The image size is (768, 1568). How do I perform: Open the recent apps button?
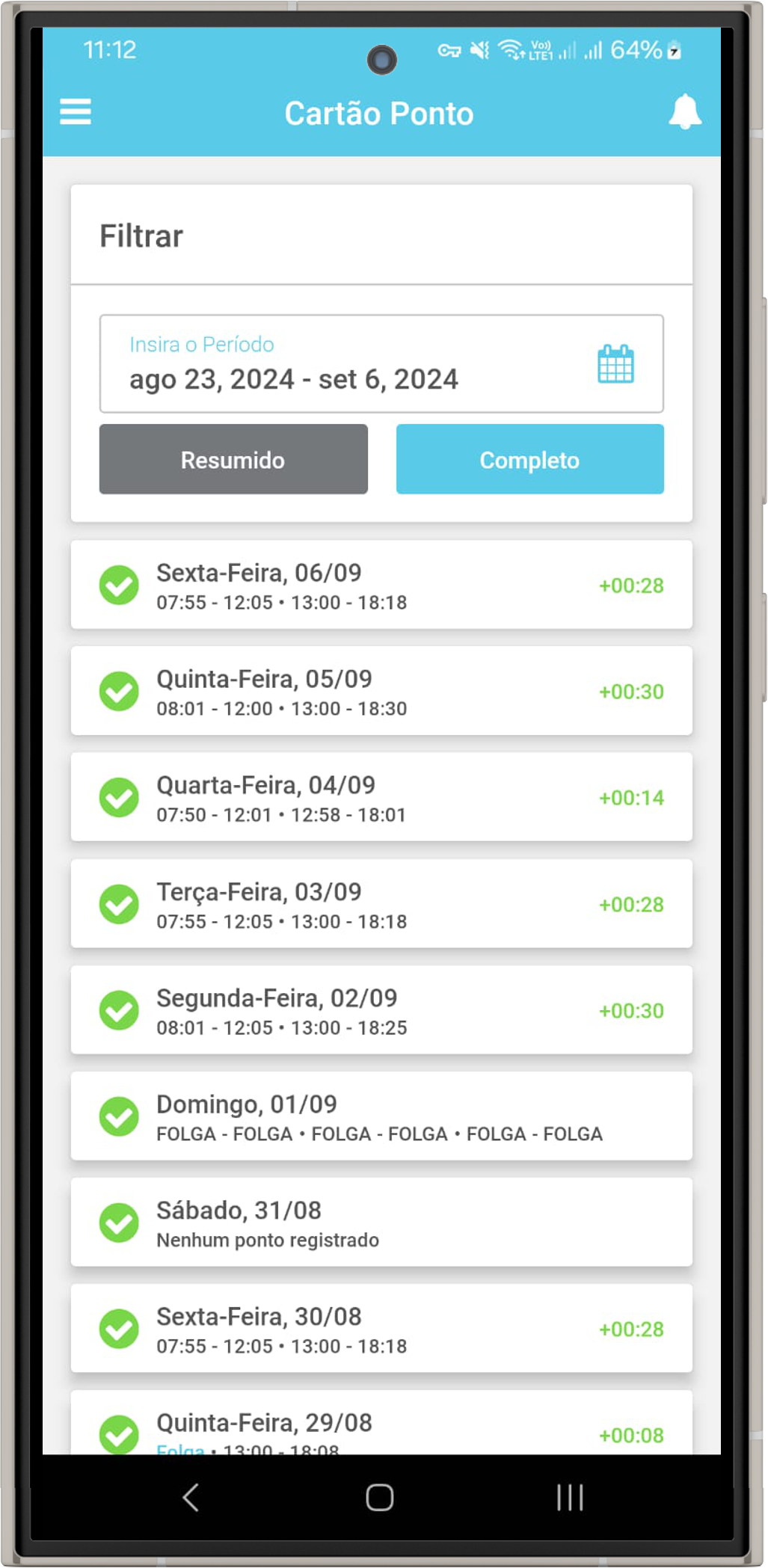(570, 1498)
